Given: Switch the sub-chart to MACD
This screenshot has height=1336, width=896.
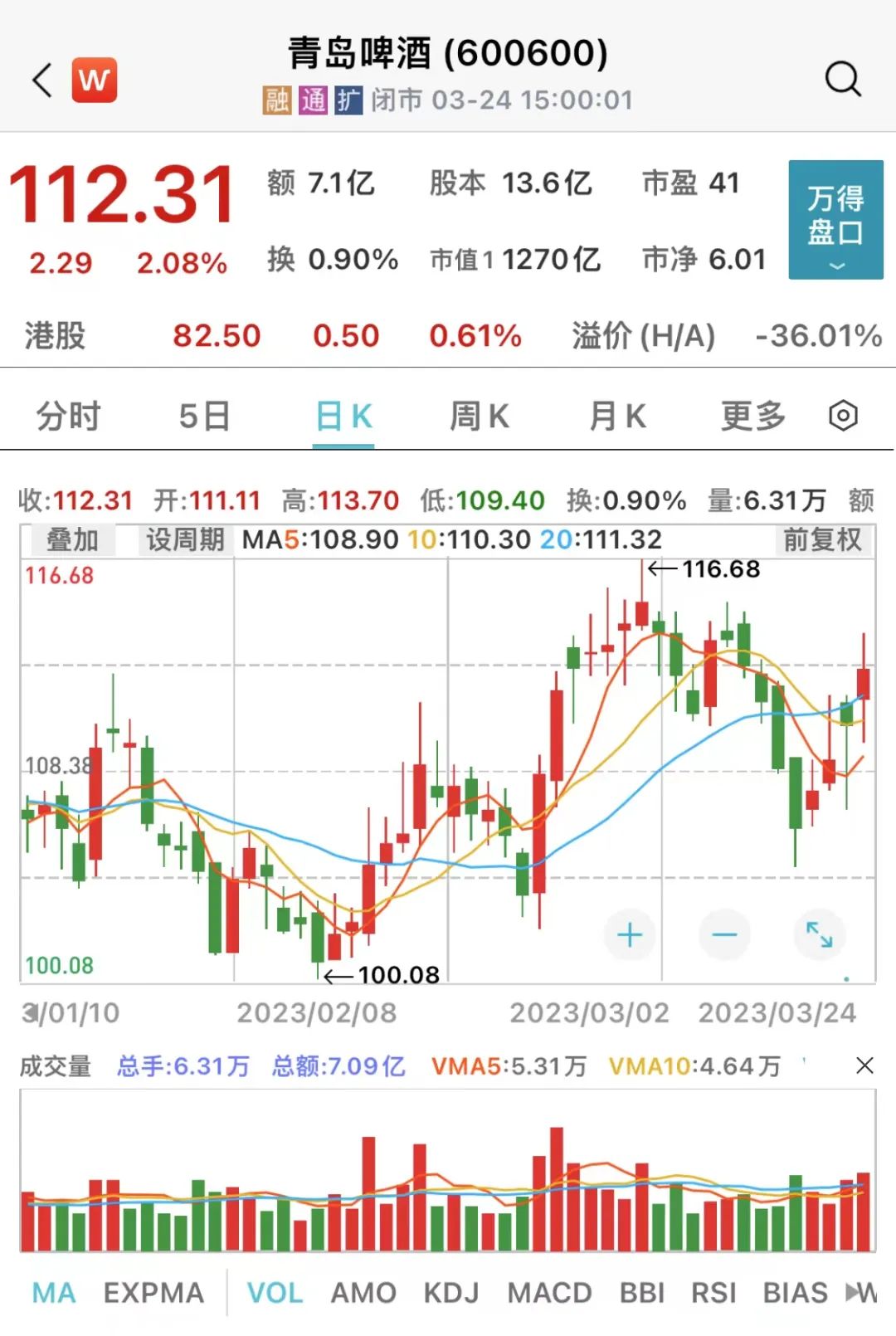Looking at the screenshot, I should click(x=549, y=1293).
